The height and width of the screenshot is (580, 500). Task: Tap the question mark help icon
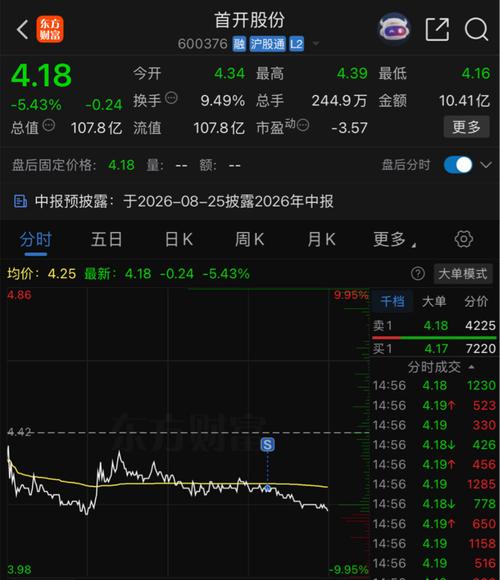coord(418,274)
